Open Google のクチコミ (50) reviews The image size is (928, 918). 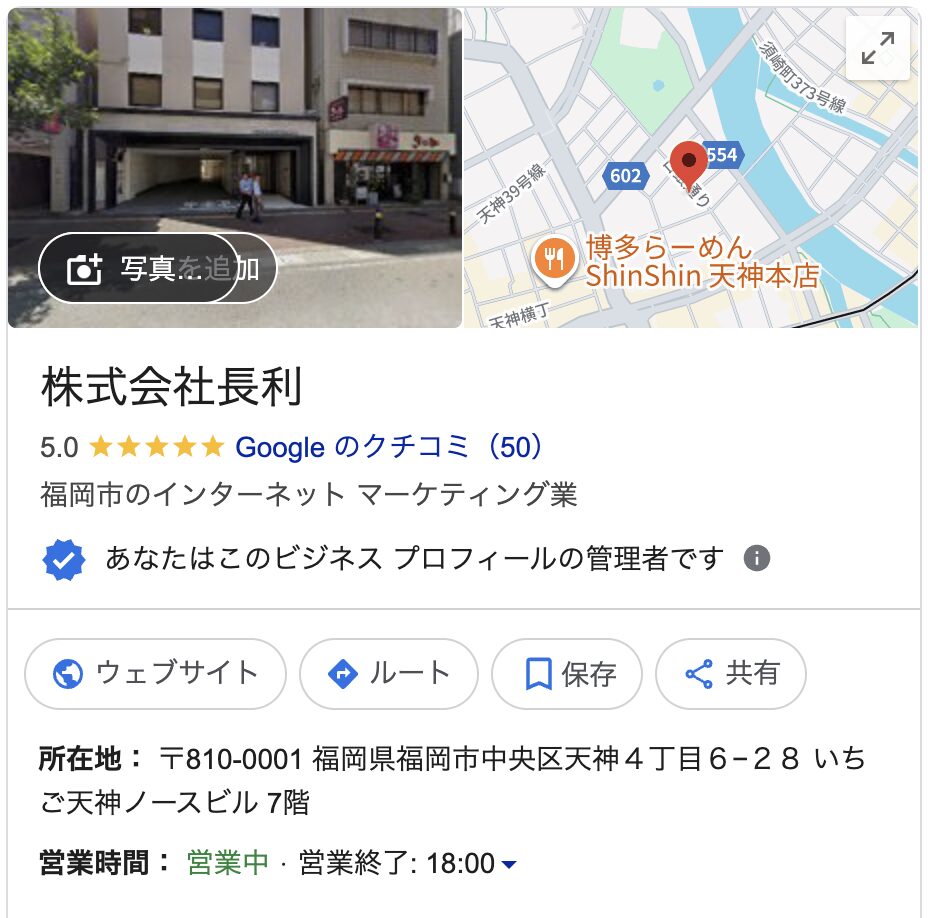(390, 447)
